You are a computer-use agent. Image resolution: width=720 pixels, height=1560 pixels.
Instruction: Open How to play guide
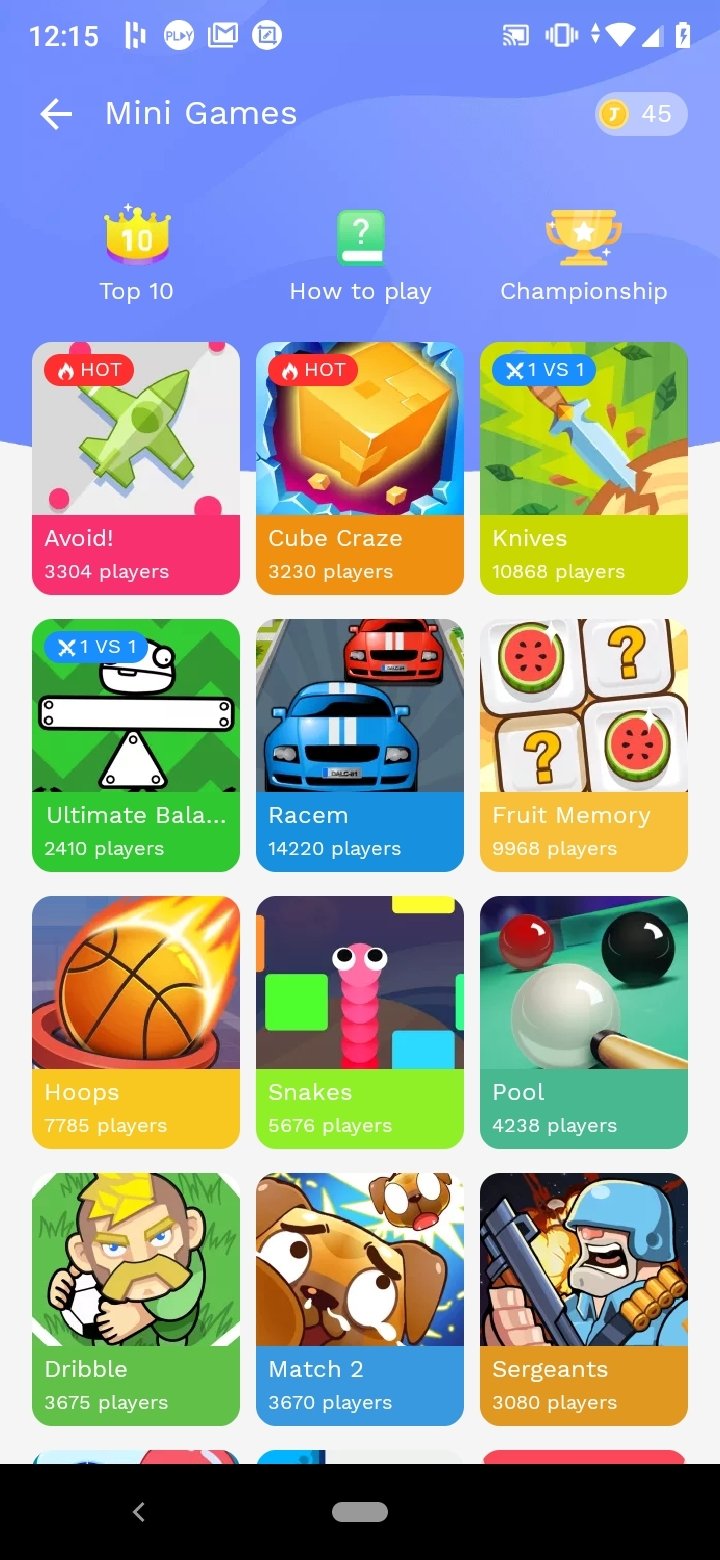pos(360,256)
